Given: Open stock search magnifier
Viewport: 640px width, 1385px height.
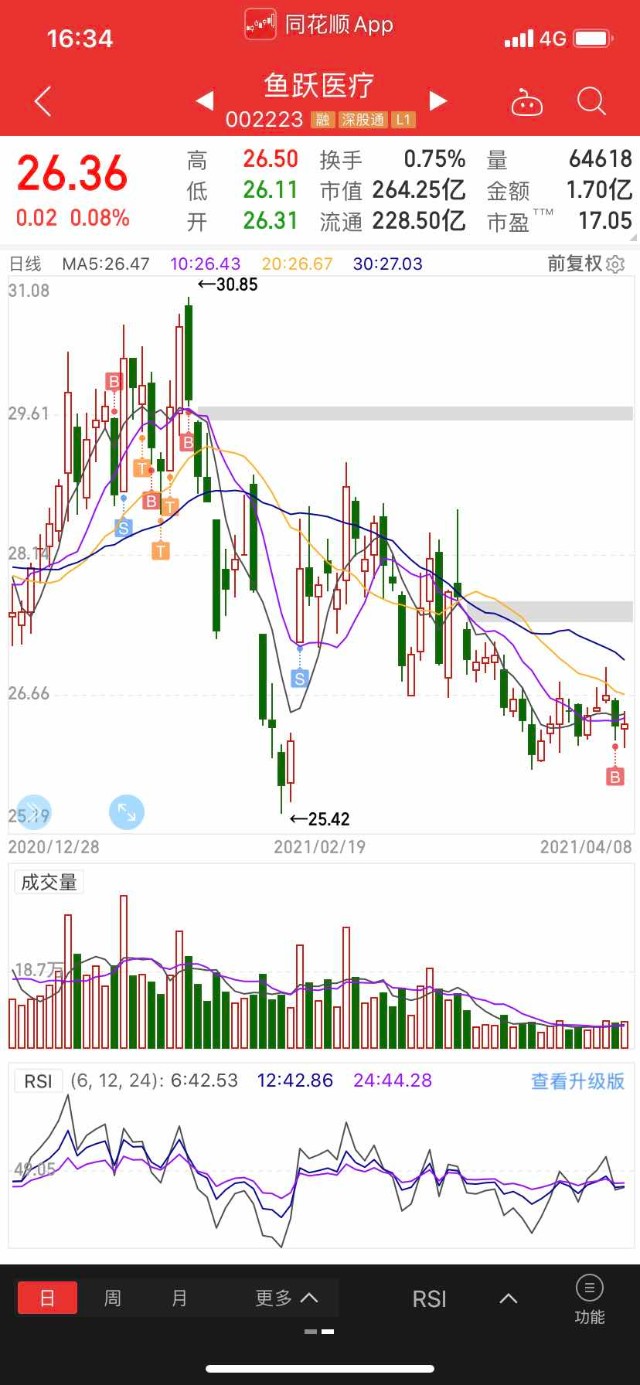Looking at the screenshot, I should pyautogui.click(x=591, y=101).
